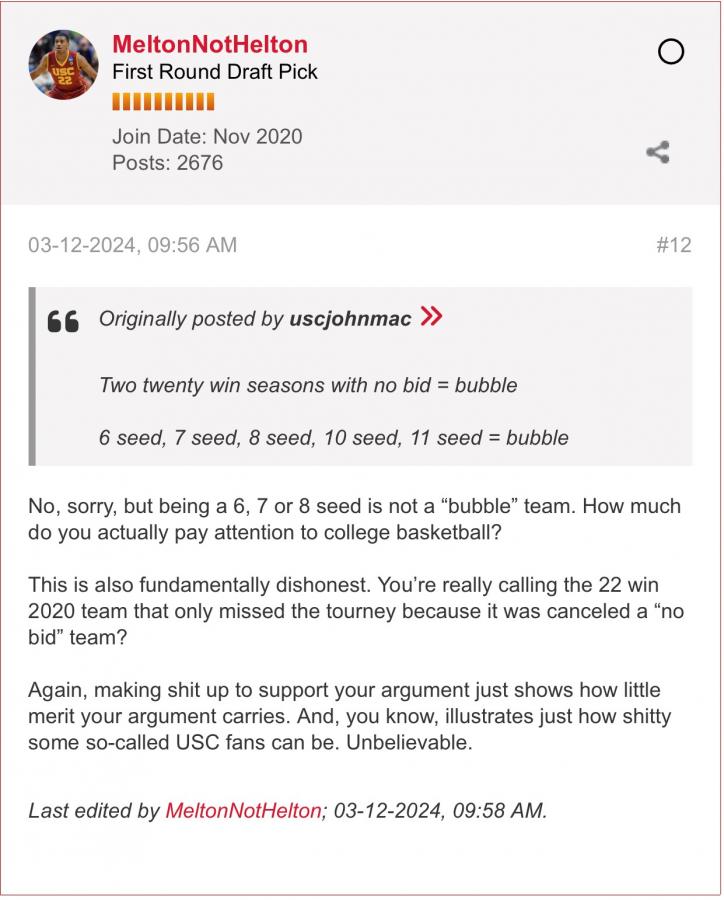Share this post
The image size is (724, 900).
(x=657, y=152)
